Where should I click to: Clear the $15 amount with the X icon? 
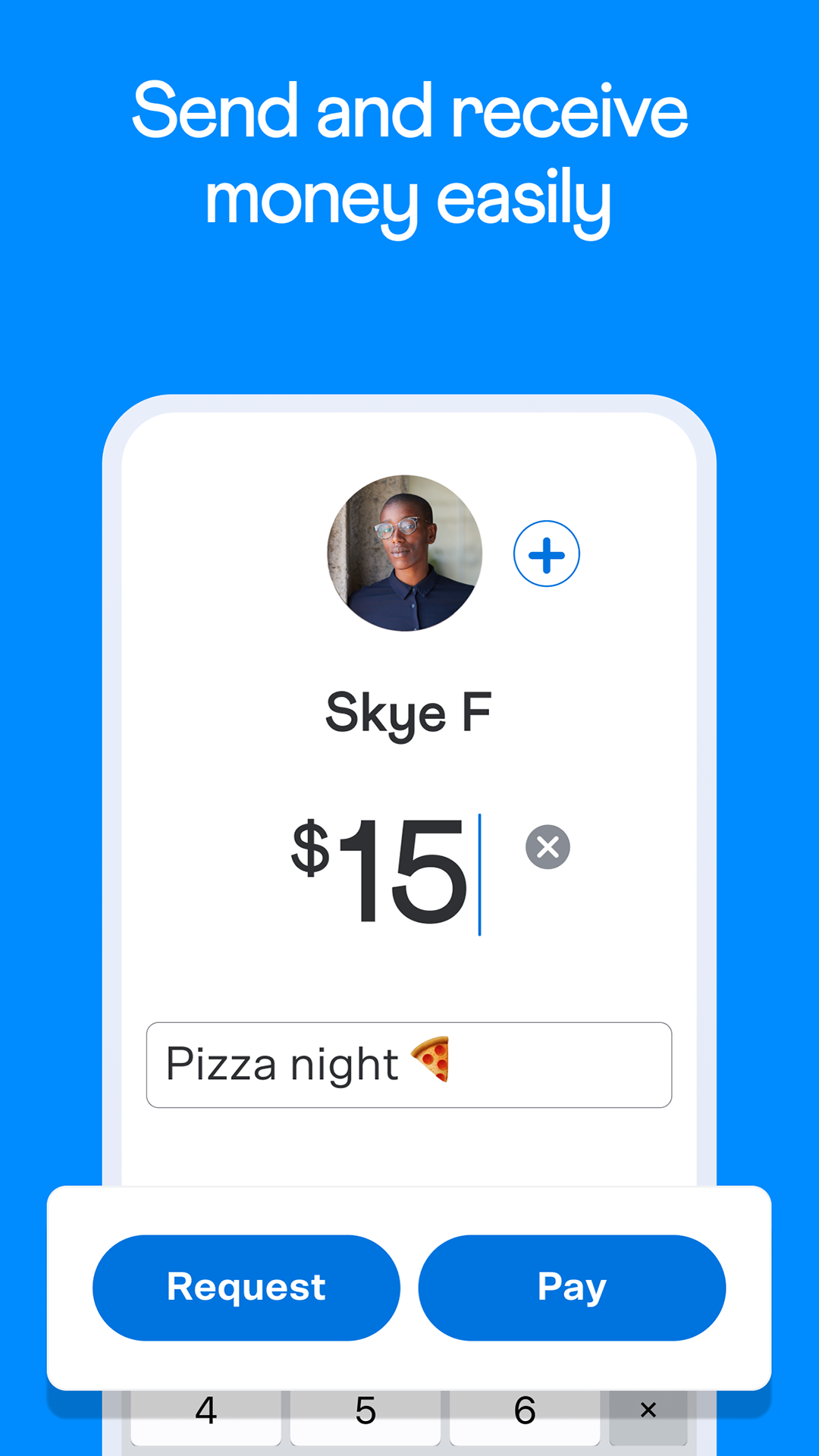(548, 847)
